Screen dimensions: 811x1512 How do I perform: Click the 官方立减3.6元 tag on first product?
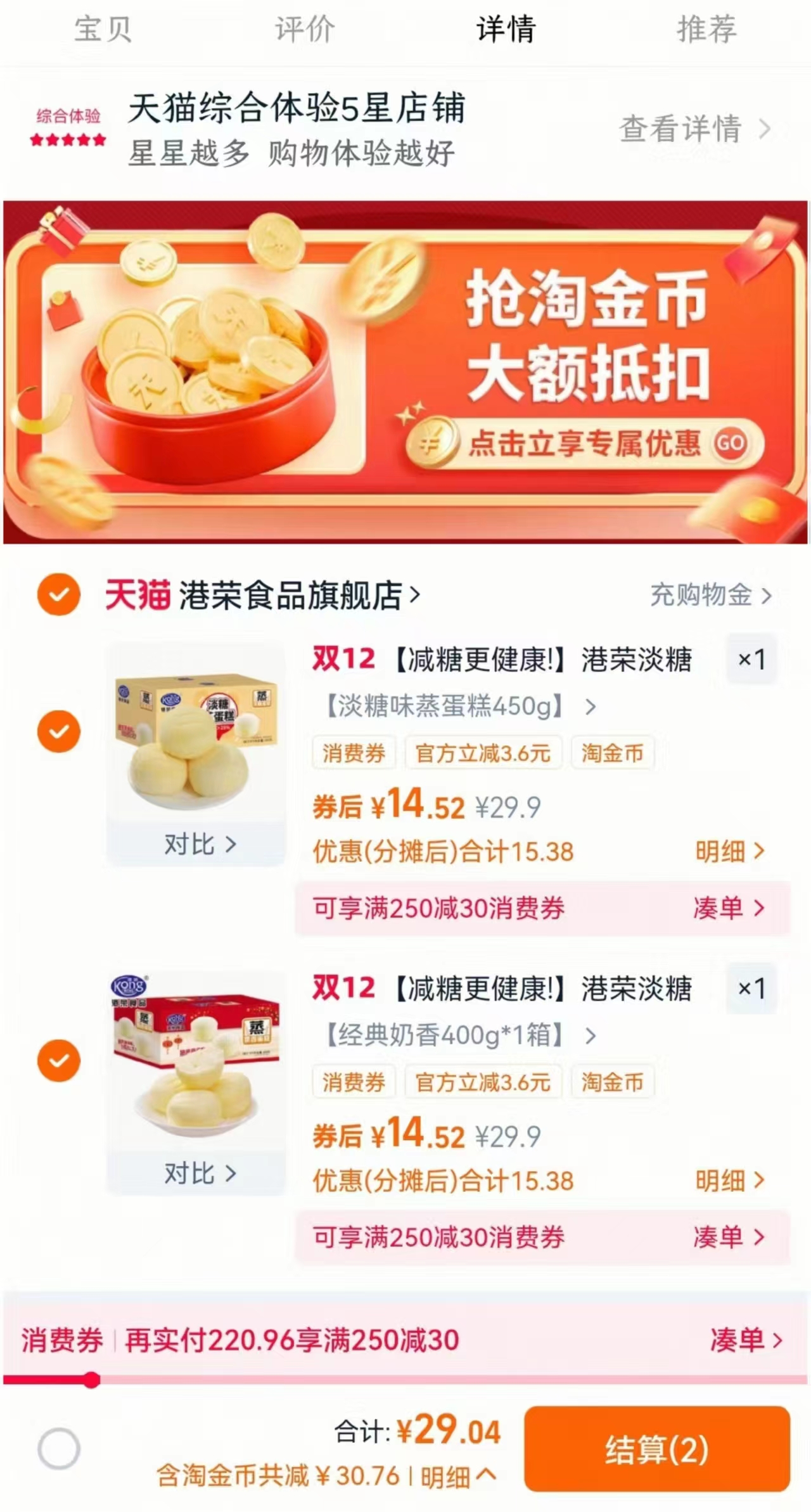click(x=484, y=753)
